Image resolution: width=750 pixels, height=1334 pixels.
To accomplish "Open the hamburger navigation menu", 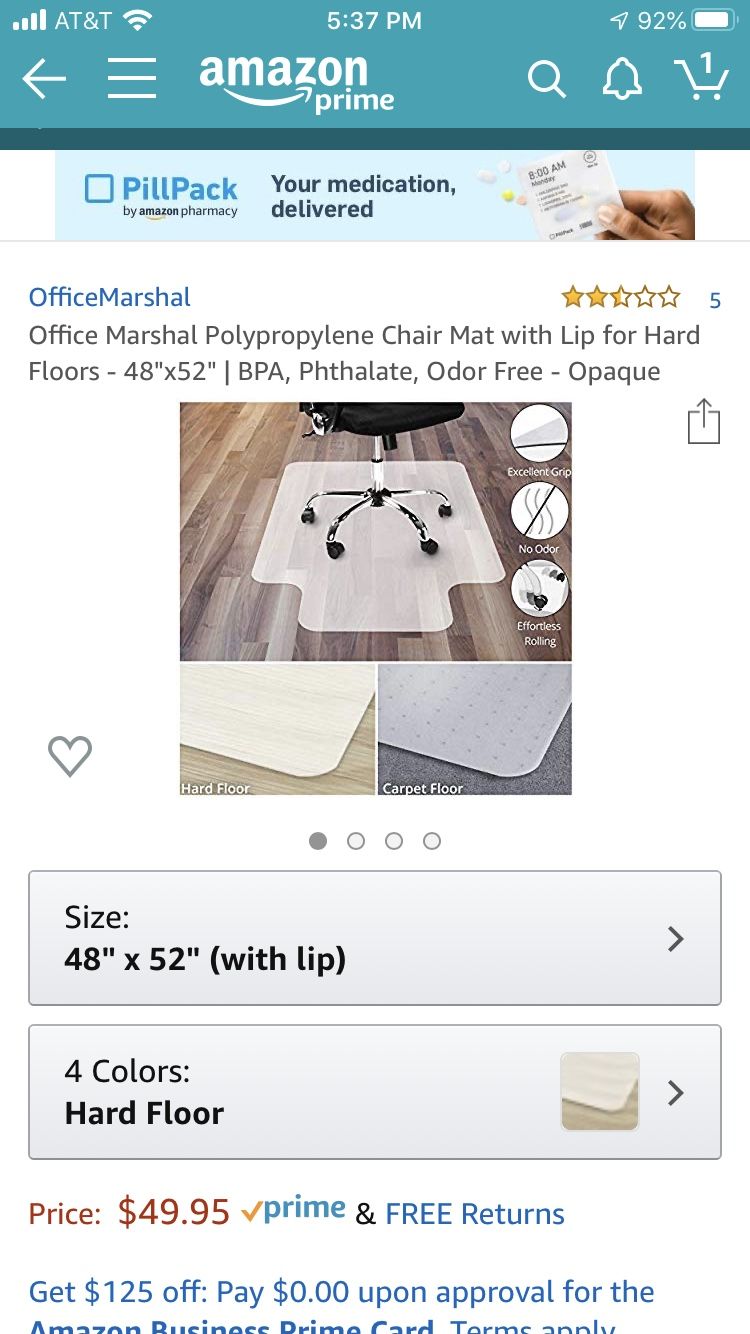I will click(x=131, y=79).
